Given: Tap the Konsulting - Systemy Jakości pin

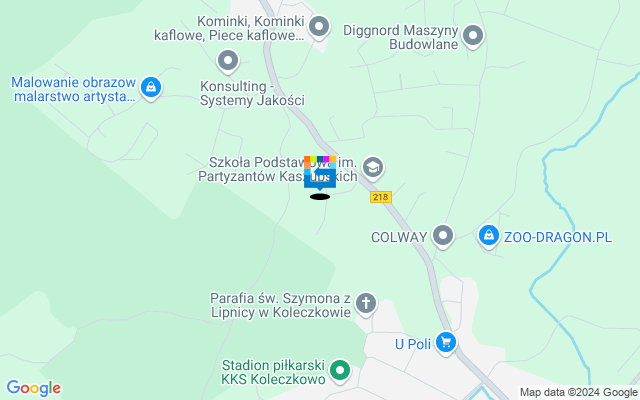Looking at the screenshot, I should coord(229,62).
